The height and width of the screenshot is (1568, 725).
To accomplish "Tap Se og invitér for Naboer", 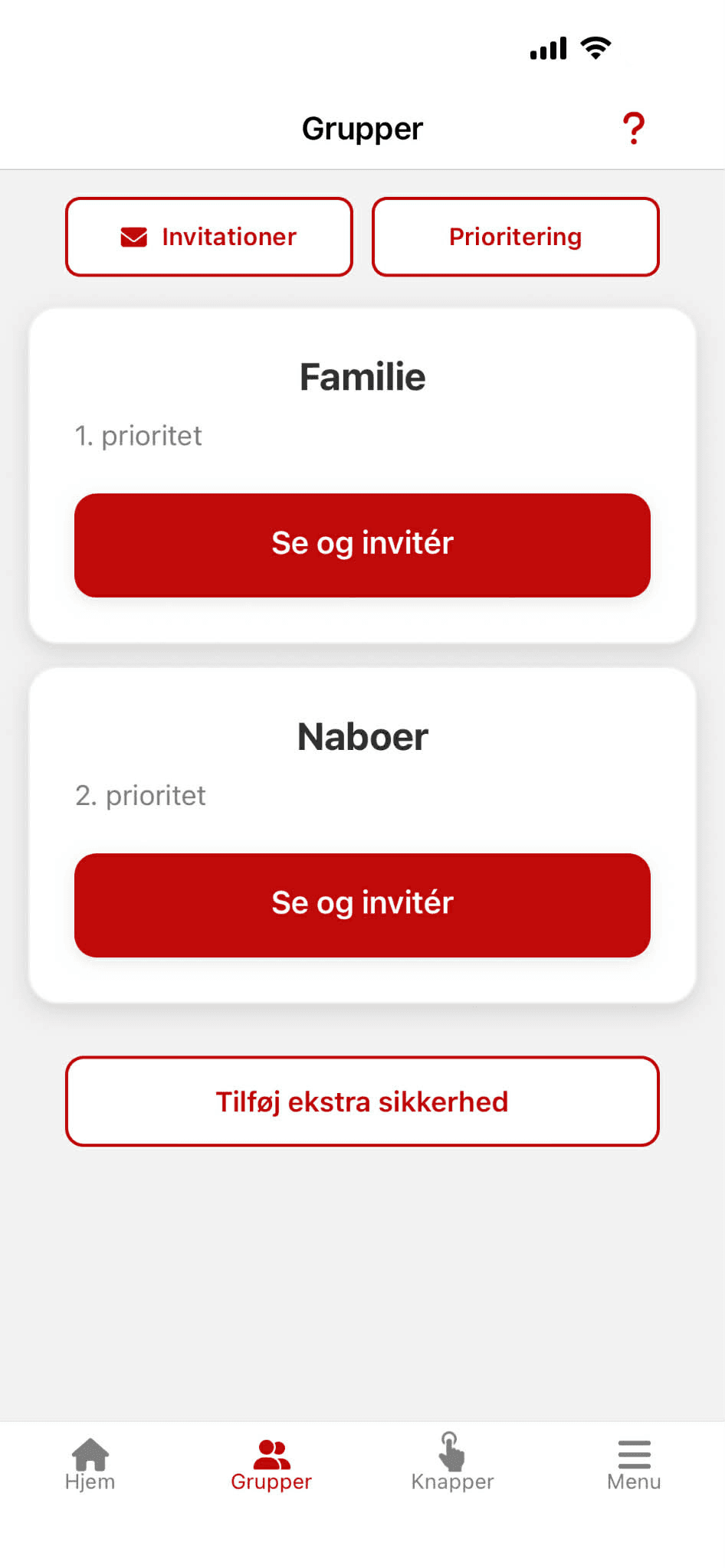I will tap(362, 905).
